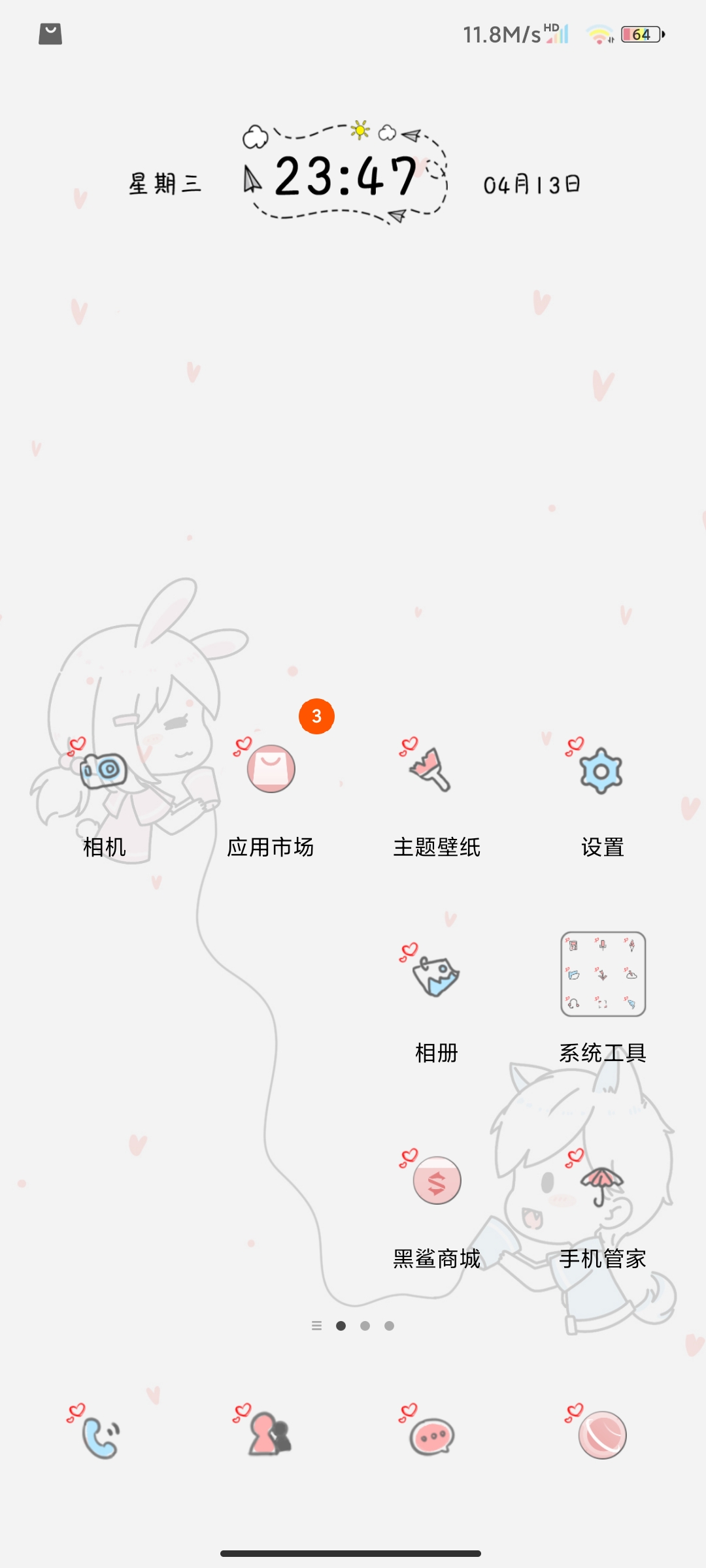Open the contacts app in dock
The width and height of the screenshot is (706, 1568).
[268, 1435]
